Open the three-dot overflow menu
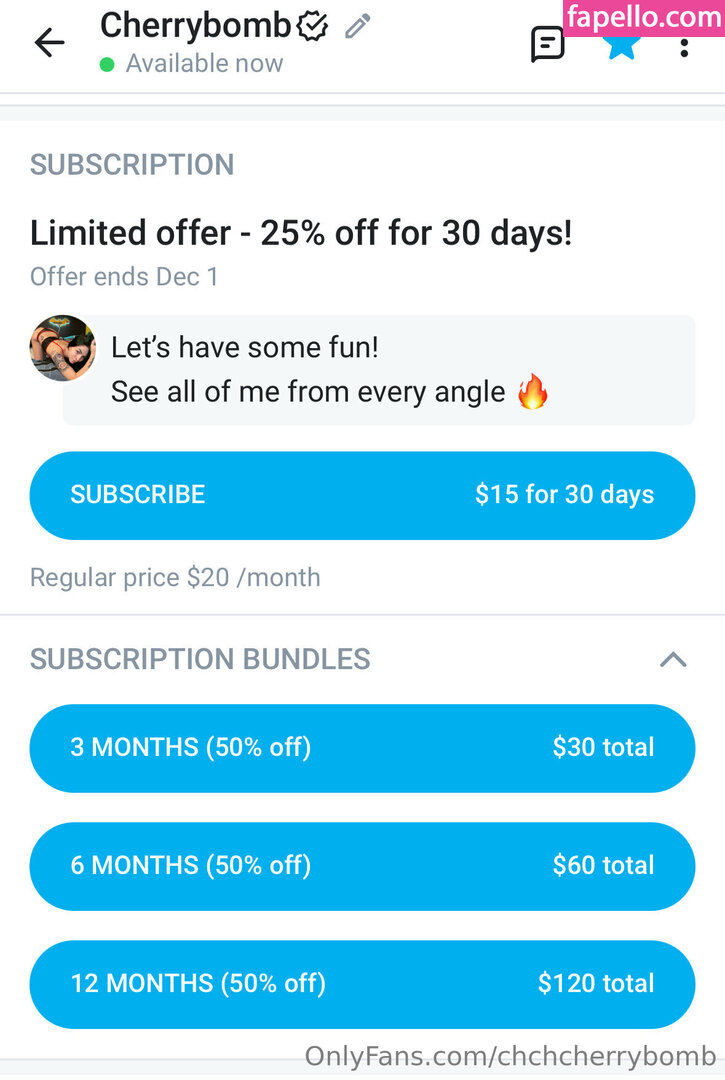The image size is (725, 1080). [684, 46]
